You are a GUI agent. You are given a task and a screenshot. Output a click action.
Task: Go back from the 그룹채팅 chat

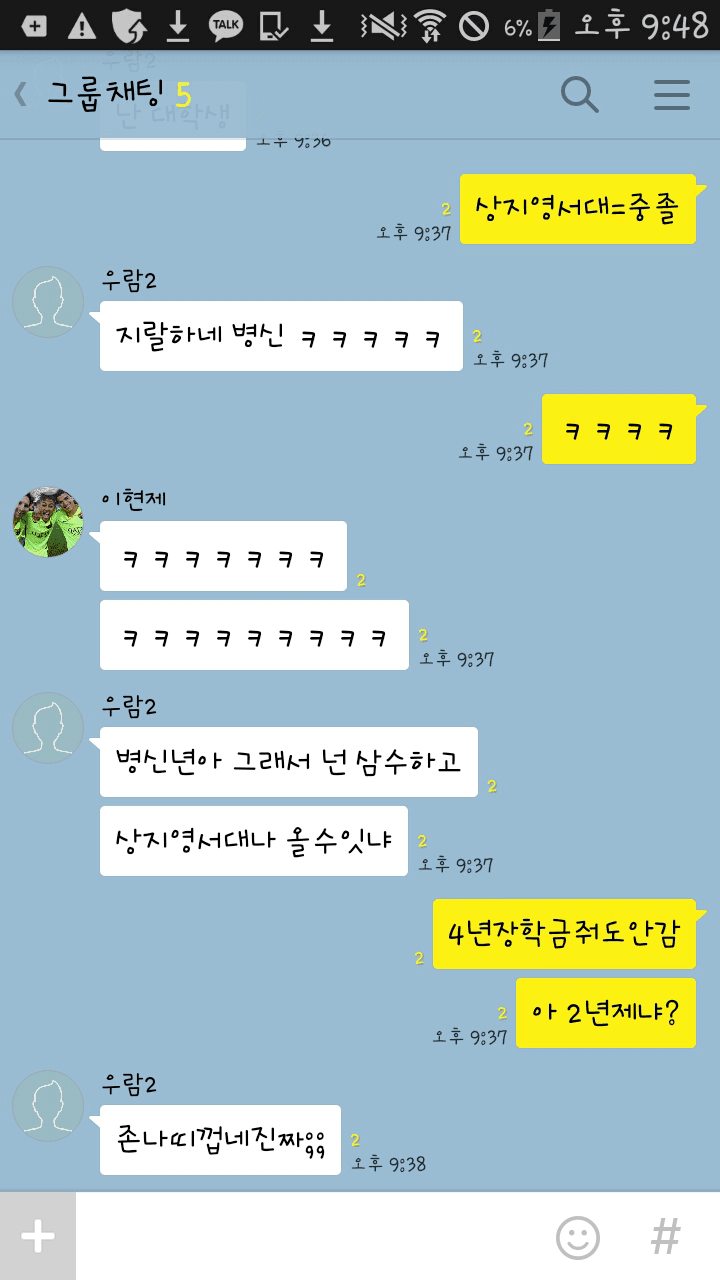pyautogui.click(x=22, y=95)
